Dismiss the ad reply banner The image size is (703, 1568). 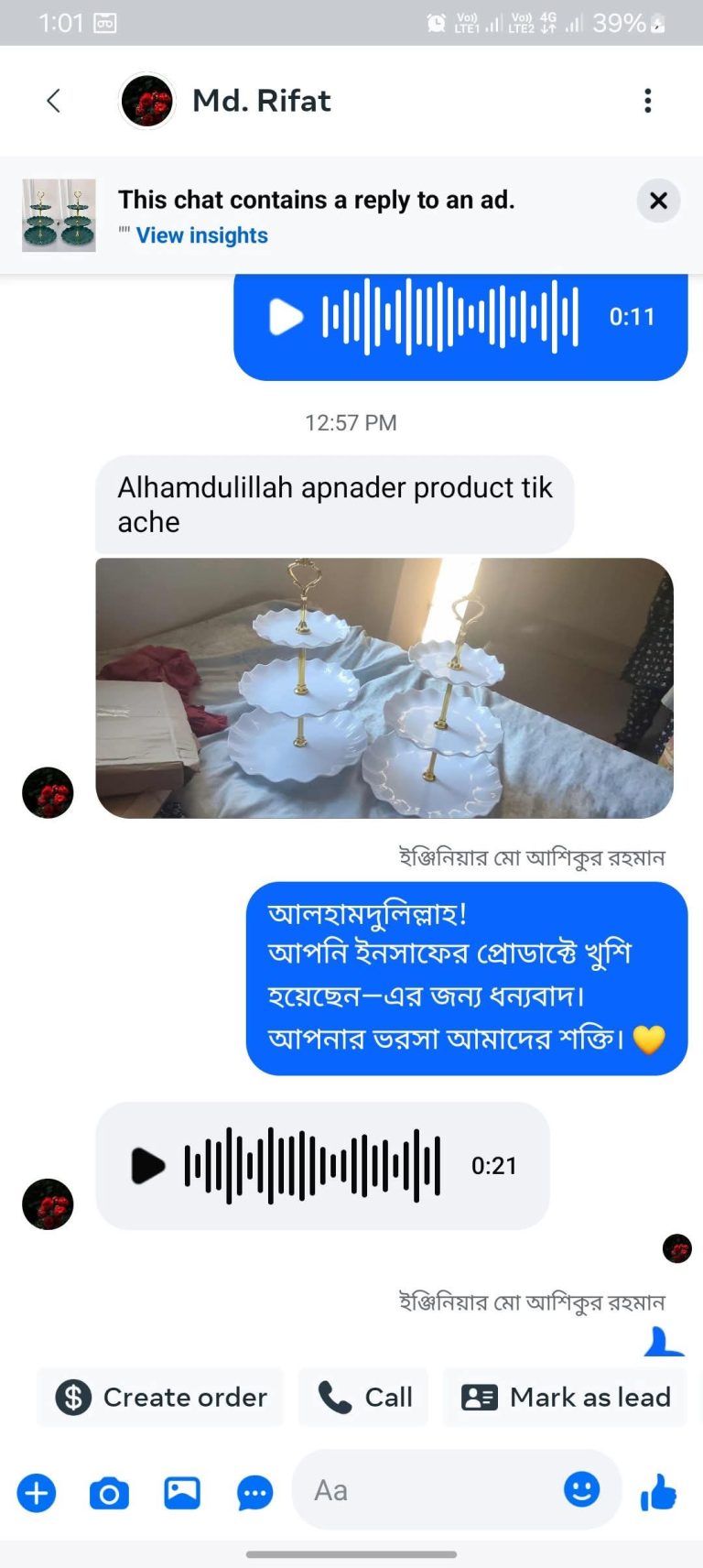pos(658,201)
